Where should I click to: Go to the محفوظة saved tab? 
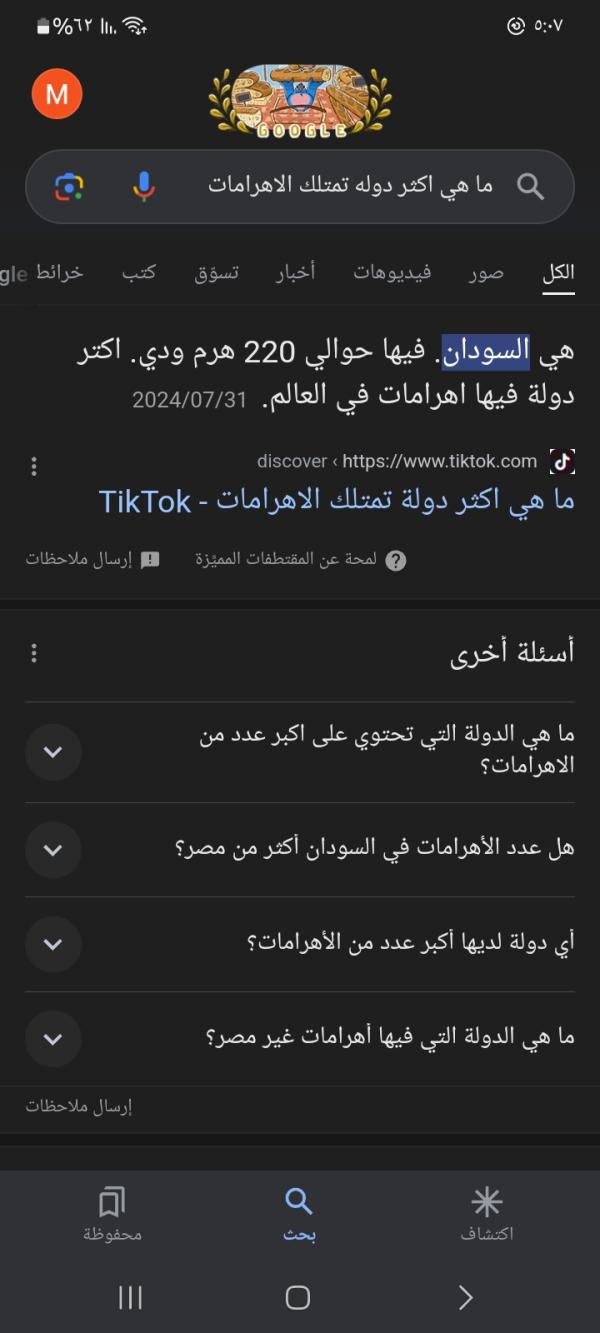(112, 1214)
